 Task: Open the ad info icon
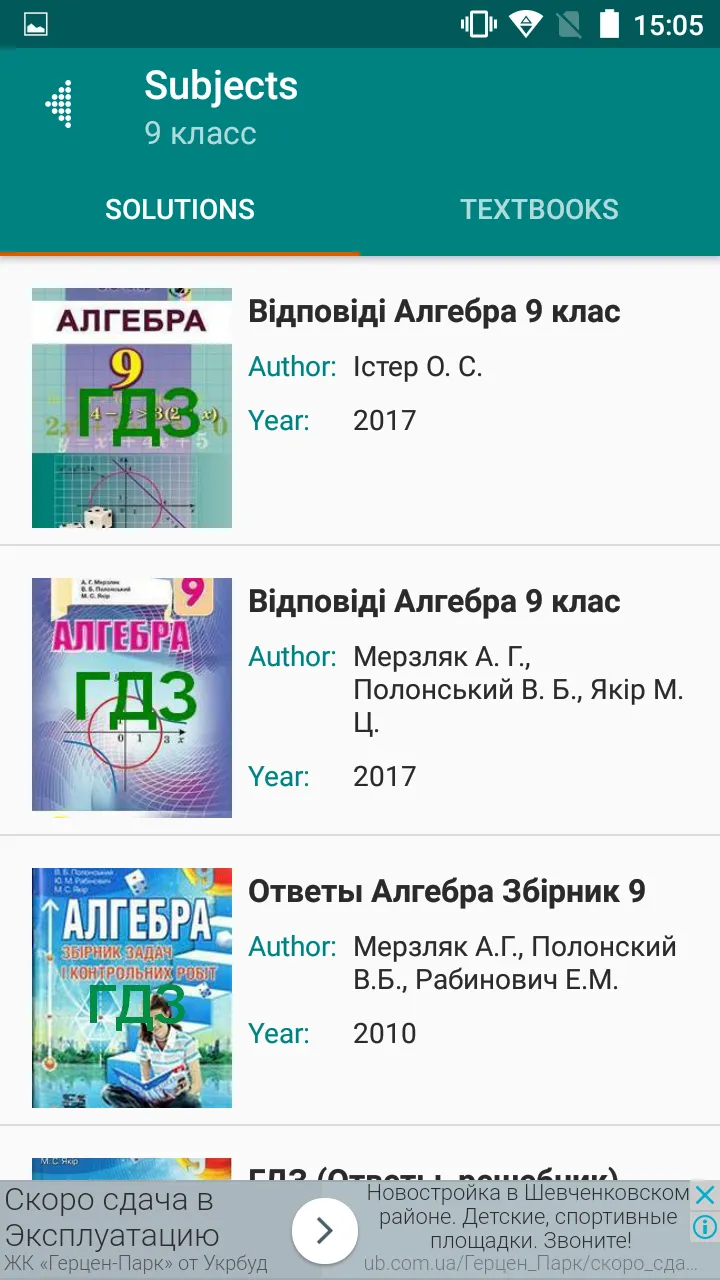point(705,1226)
